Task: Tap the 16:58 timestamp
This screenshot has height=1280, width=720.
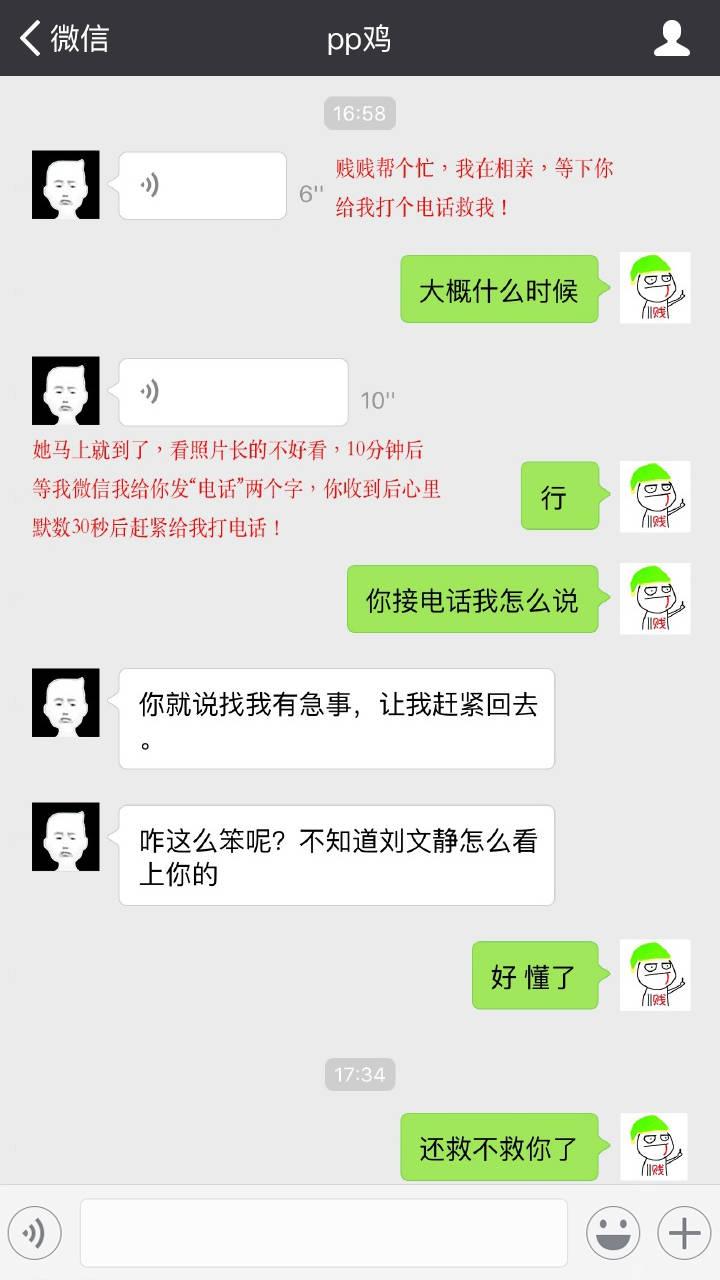Action: 359,113
